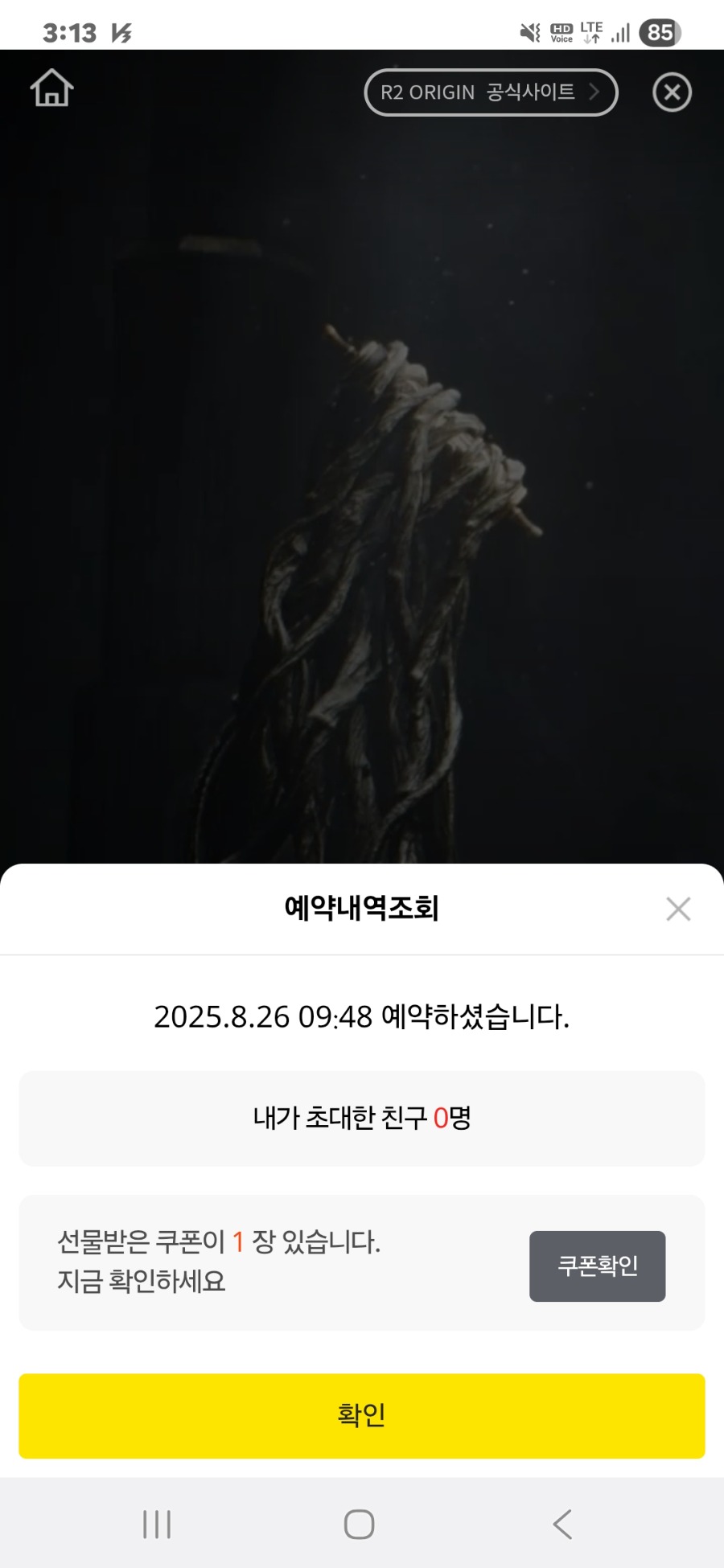724x1568 pixels.
Task: Close the page with circled X
Action: click(672, 92)
